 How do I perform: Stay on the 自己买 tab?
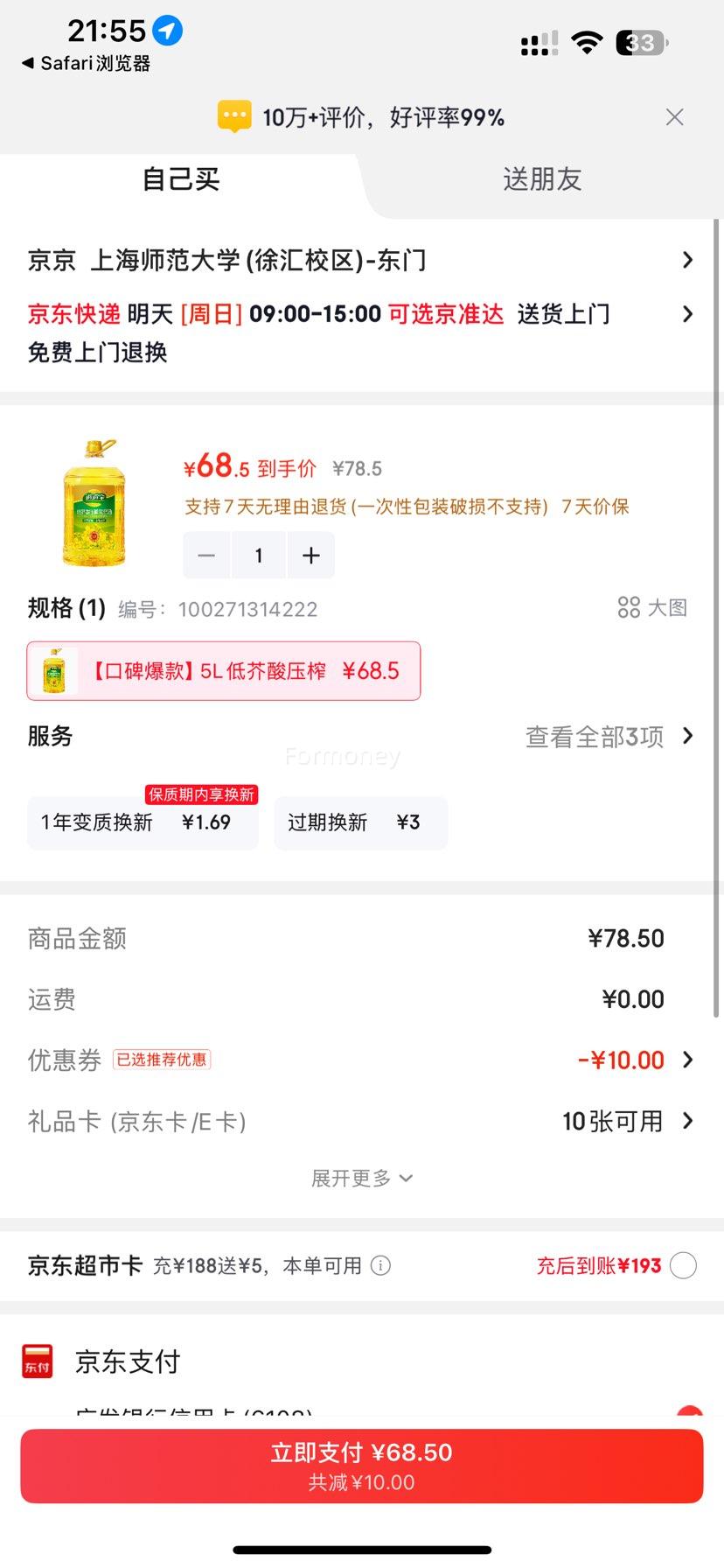pyautogui.click(x=179, y=179)
